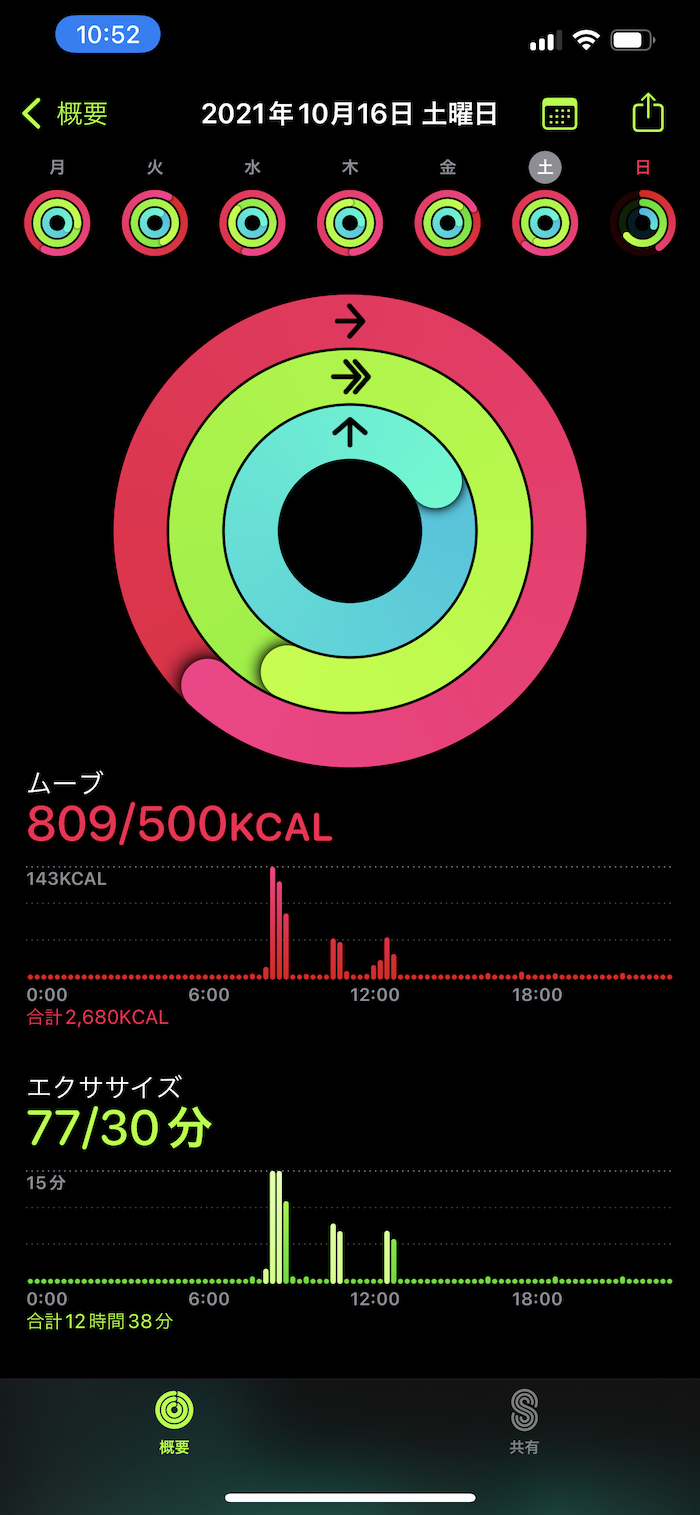Image resolution: width=700 pixels, height=1515 pixels.
Task: Select Monday (月) activity rings
Action: click(x=57, y=222)
